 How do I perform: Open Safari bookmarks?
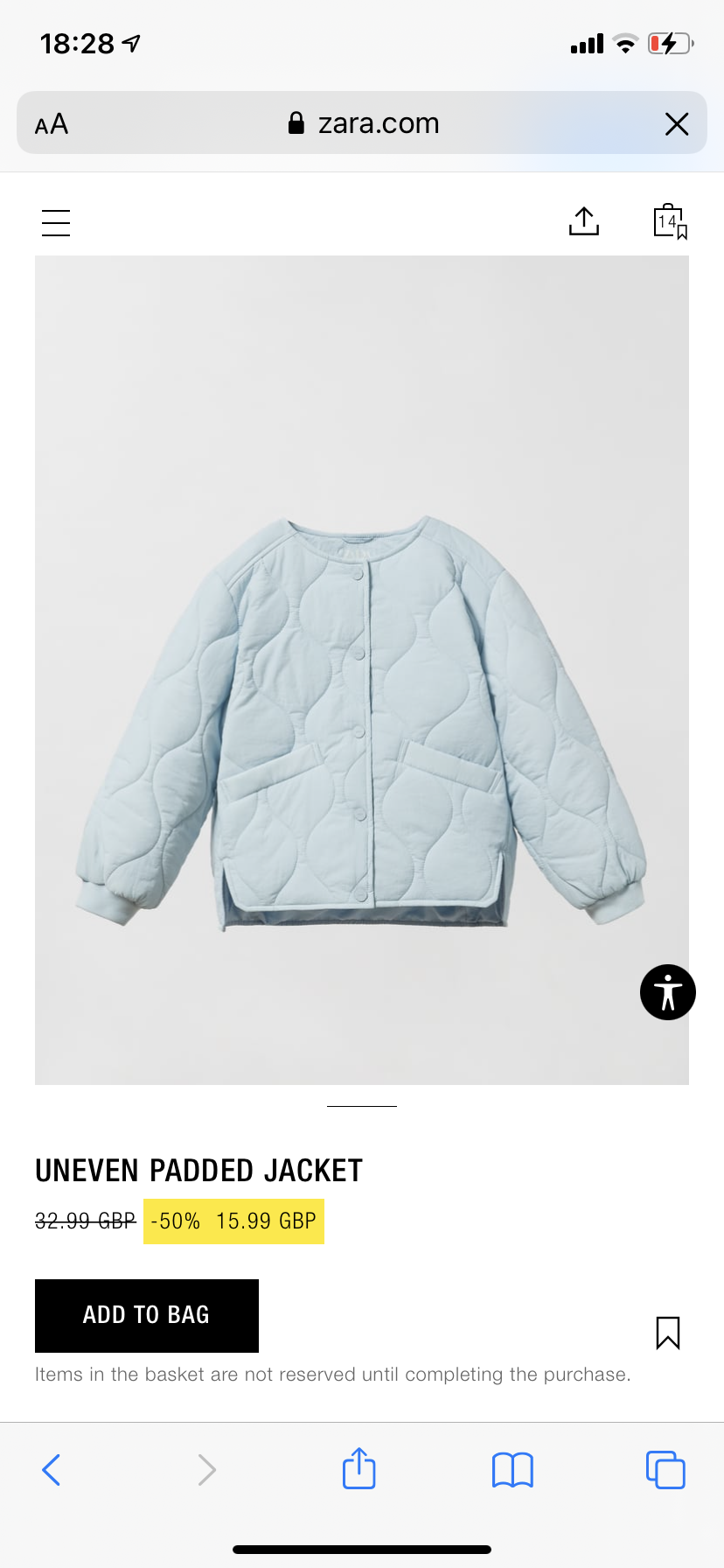[x=512, y=1470]
